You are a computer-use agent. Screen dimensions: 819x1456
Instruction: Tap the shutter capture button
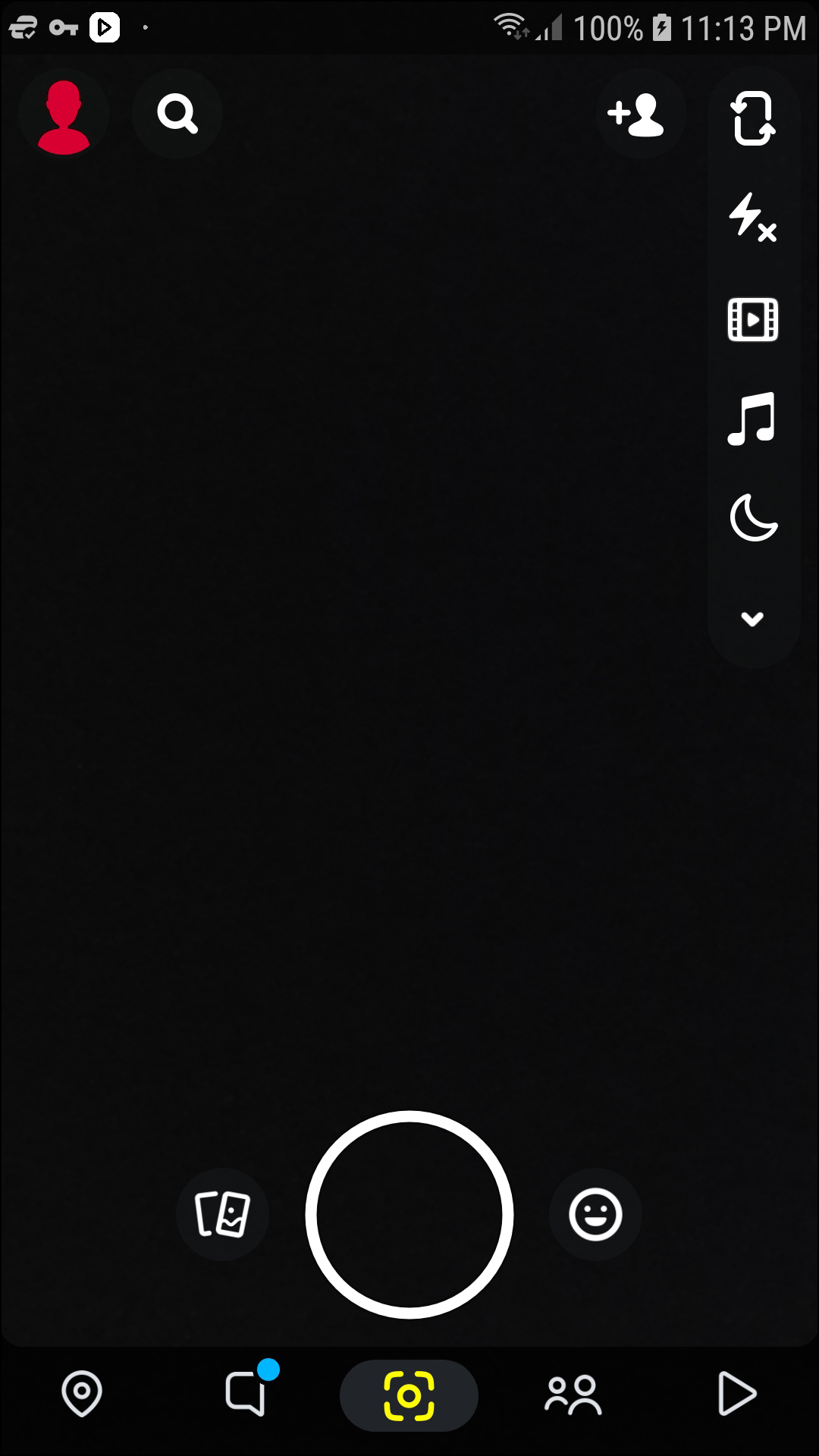[x=409, y=1214]
